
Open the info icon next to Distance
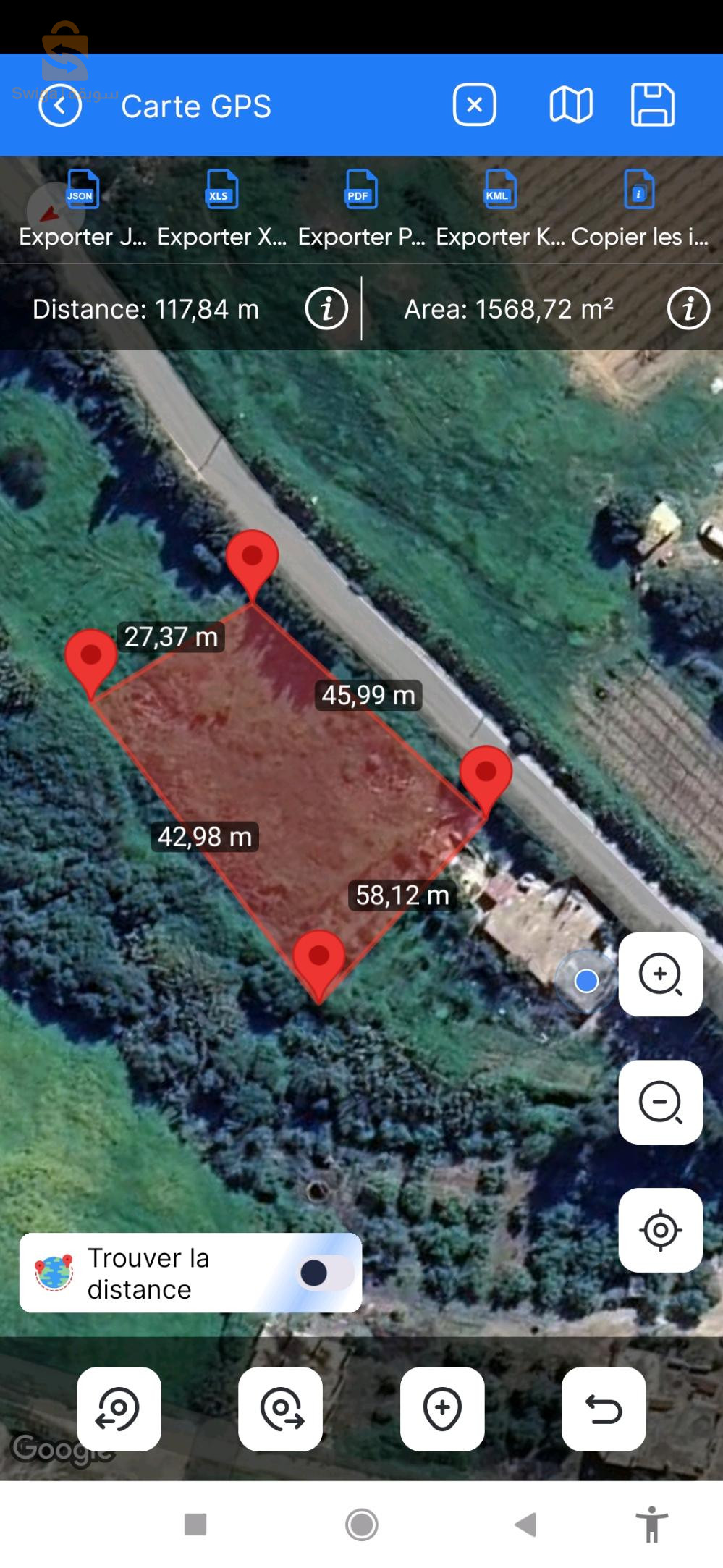[326, 309]
